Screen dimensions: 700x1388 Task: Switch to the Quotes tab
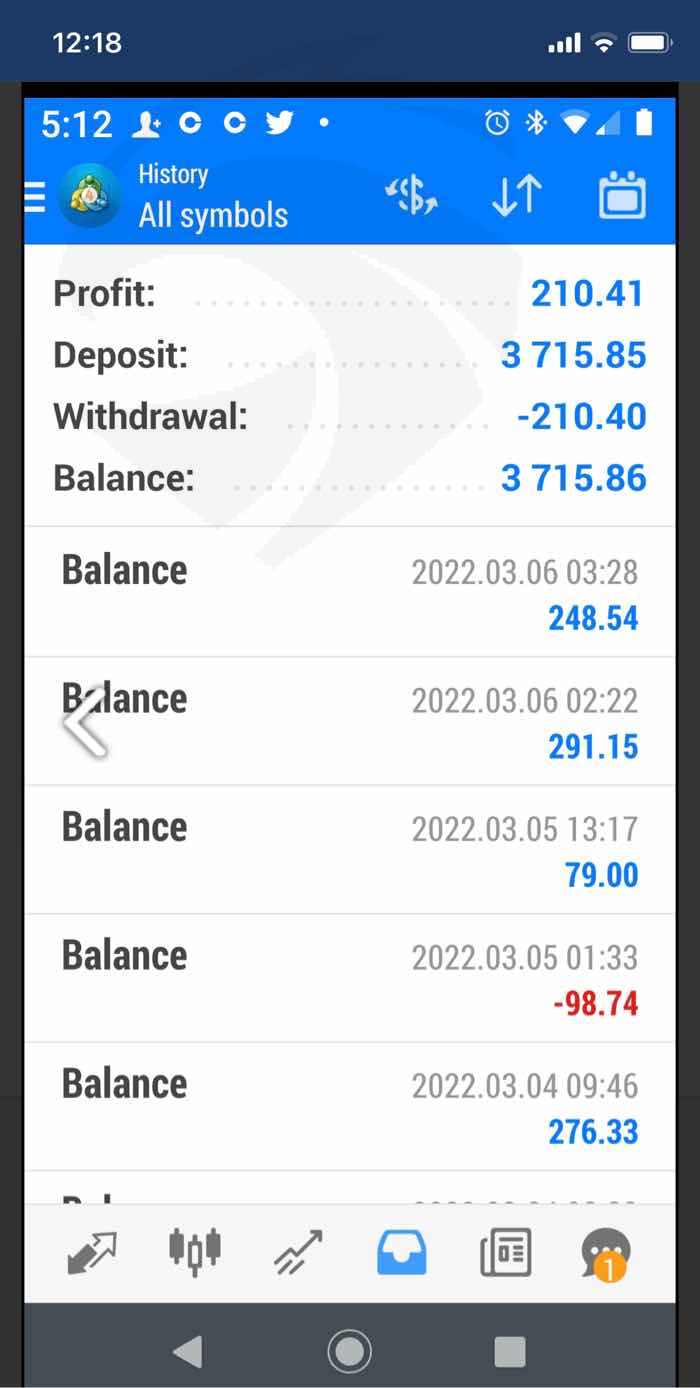pos(91,1252)
